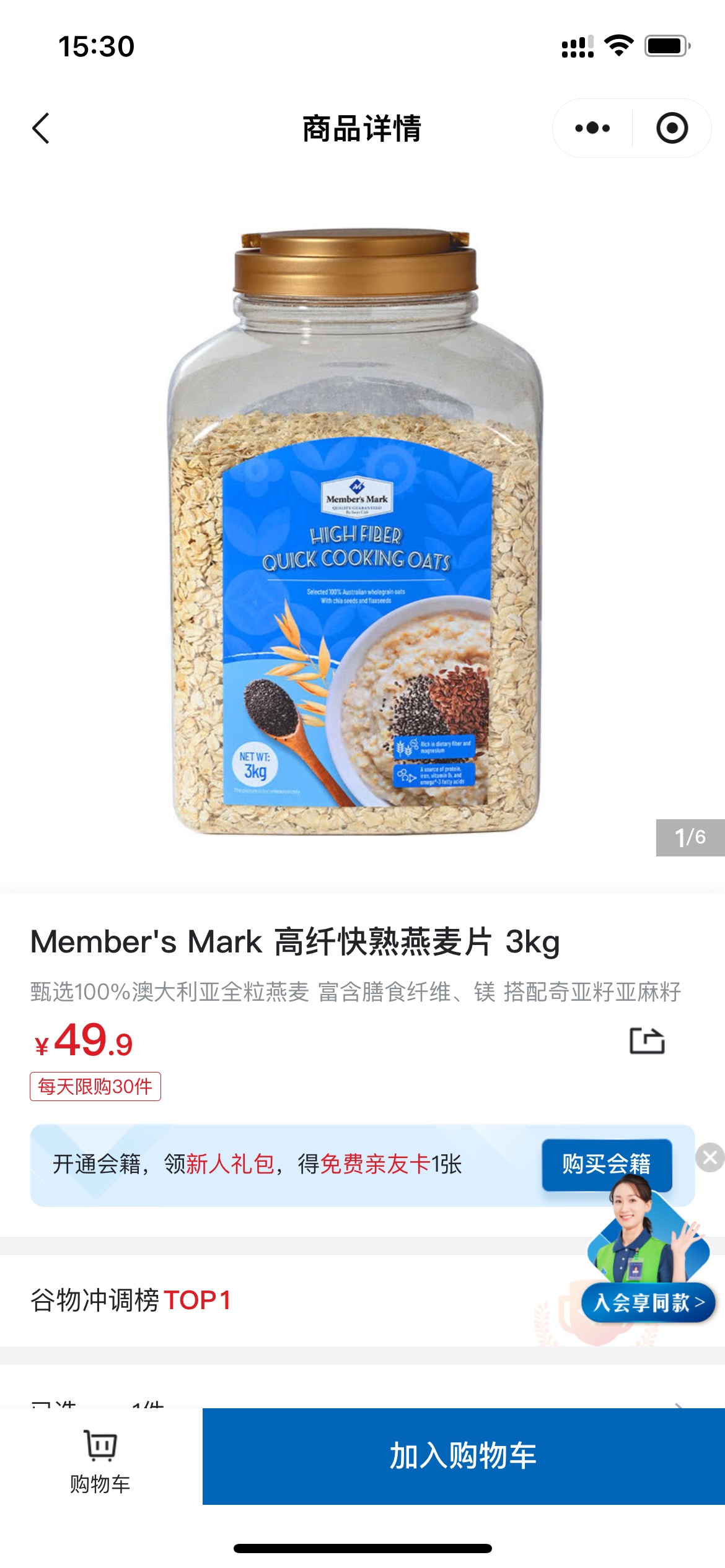Open the 入会享同款 promotion
This screenshot has width=725, height=1568.
point(648,1302)
